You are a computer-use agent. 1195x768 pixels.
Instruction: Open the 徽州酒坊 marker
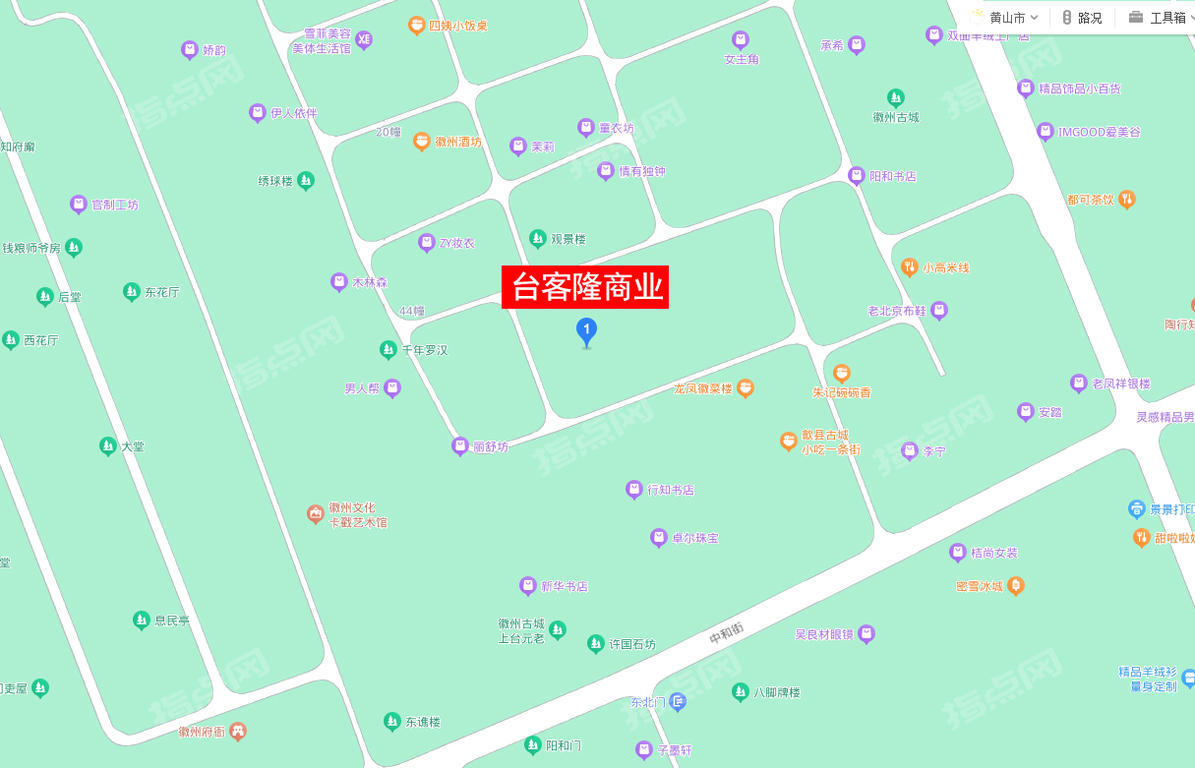tap(422, 142)
